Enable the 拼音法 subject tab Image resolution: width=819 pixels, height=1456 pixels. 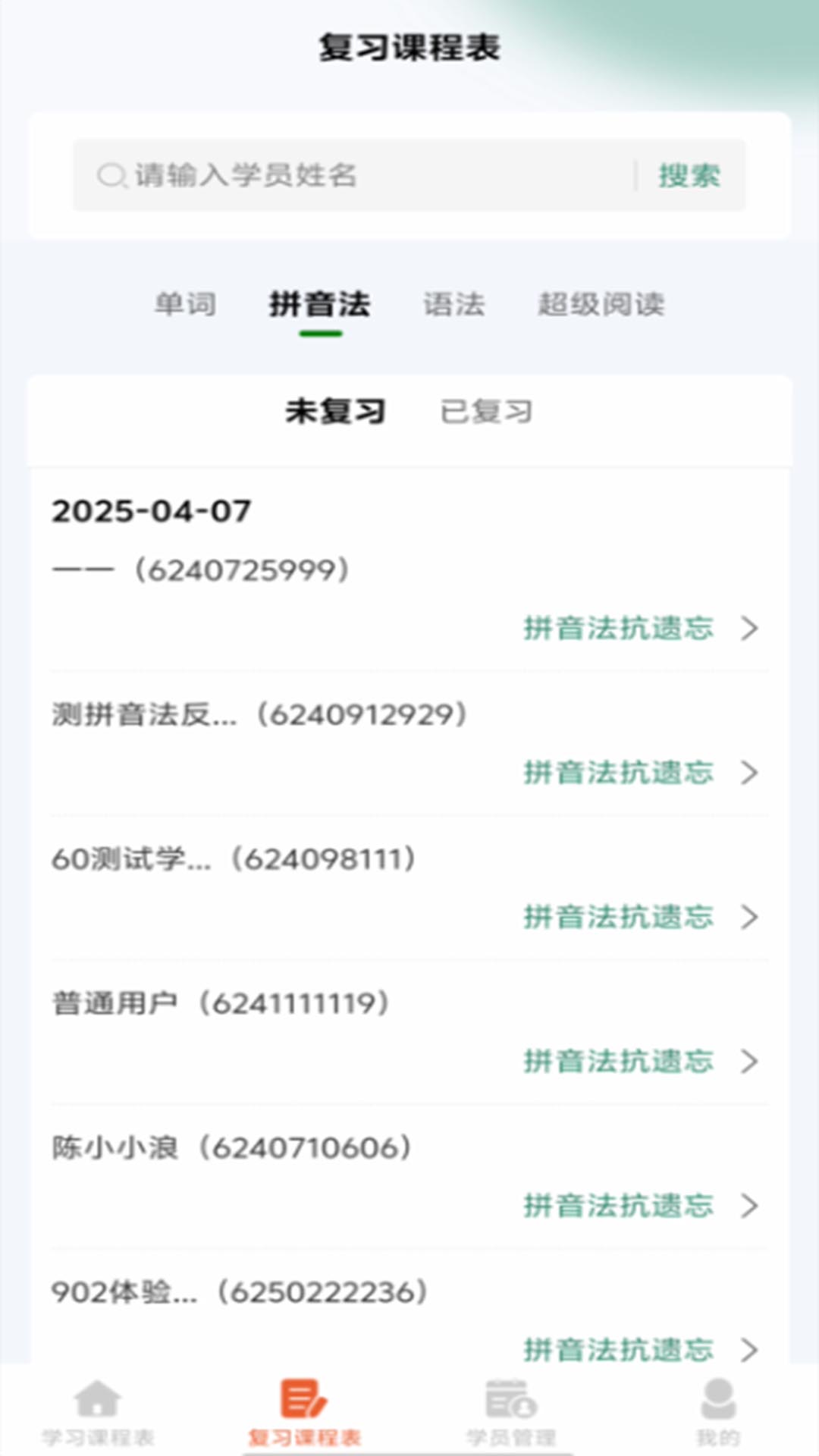tap(320, 304)
